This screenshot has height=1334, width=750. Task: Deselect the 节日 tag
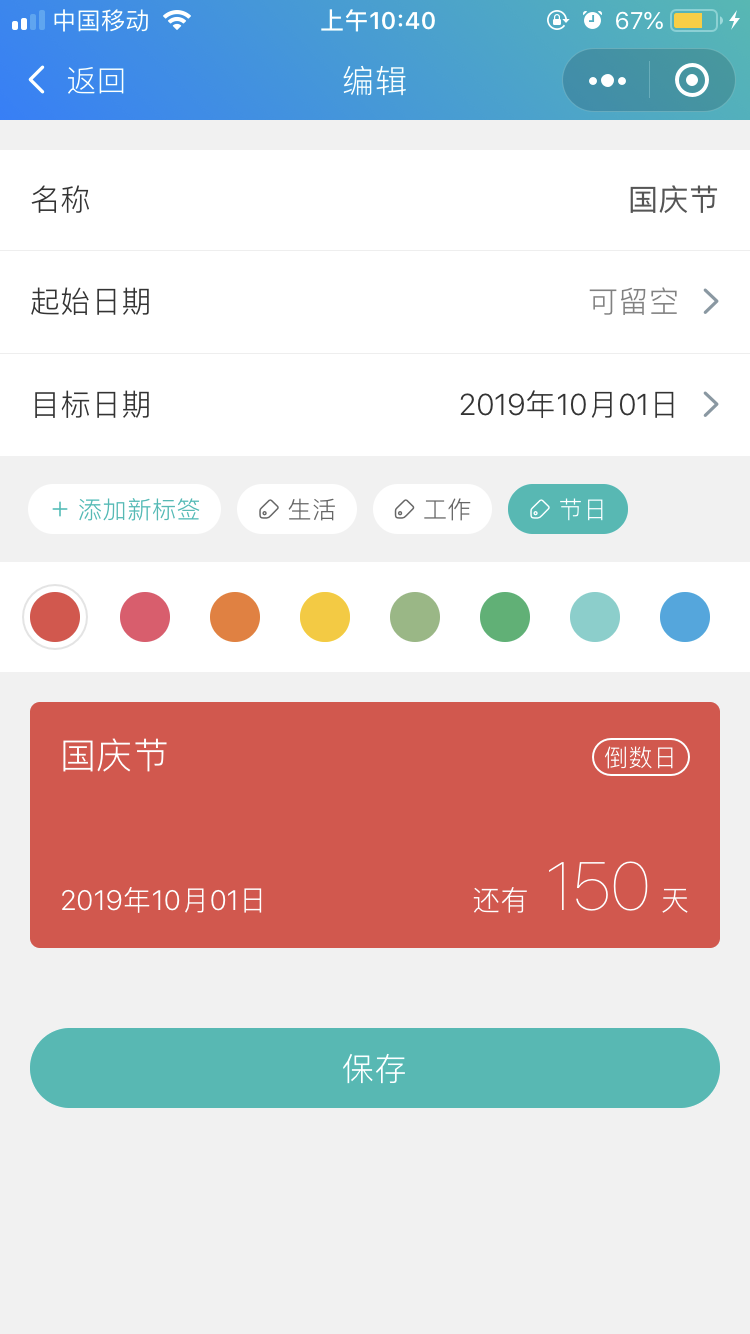pyautogui.click(x=568, y=509)
